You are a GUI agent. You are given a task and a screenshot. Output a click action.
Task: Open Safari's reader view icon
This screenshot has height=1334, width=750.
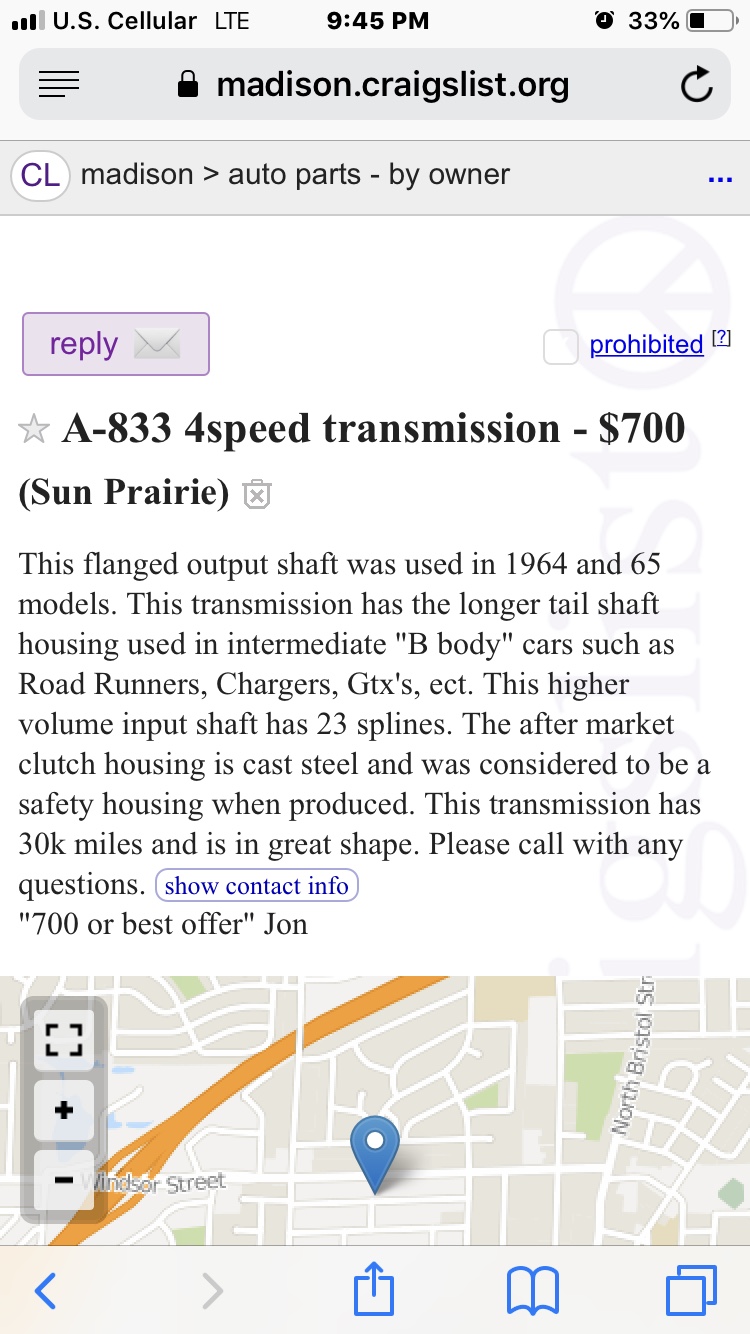pyautogui.click(x=59, y=86)
